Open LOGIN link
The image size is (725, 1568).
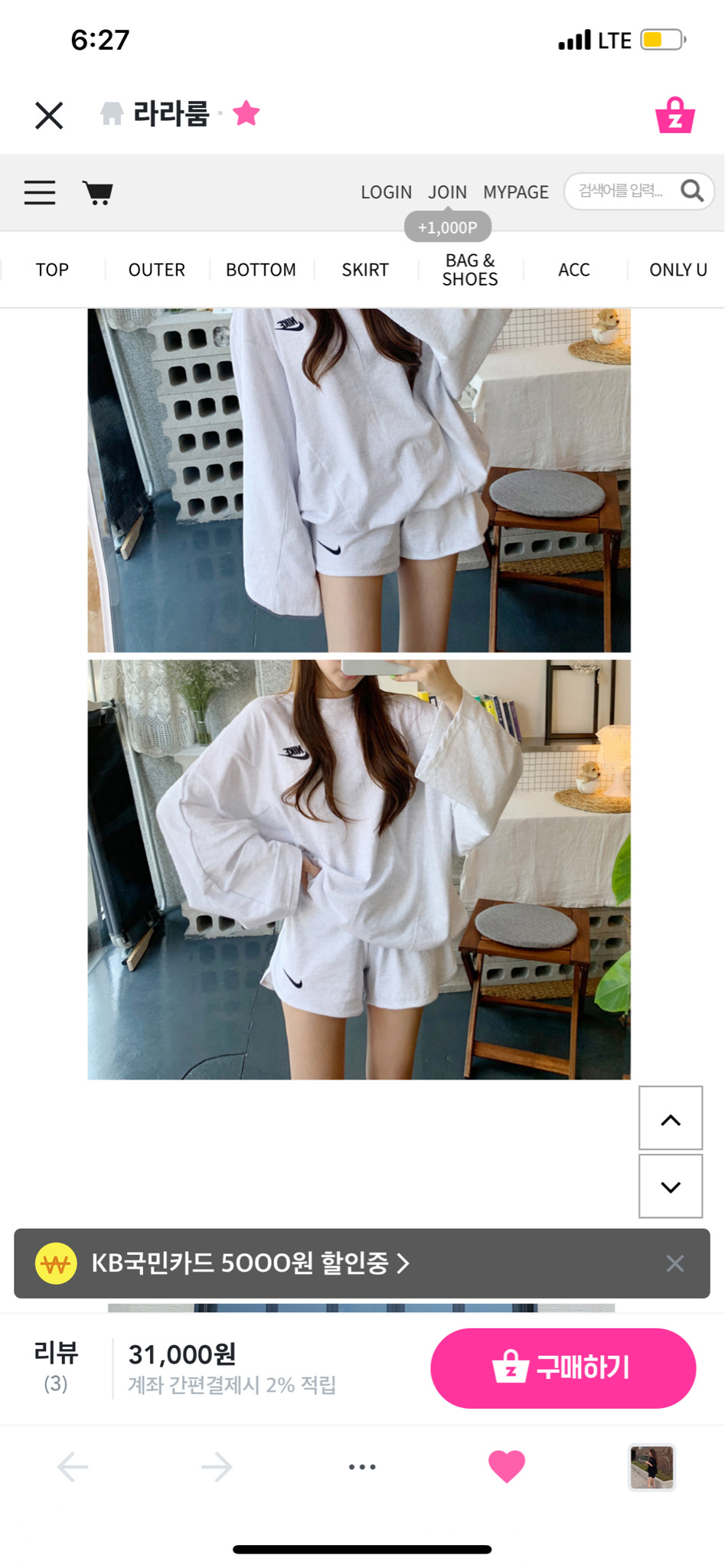click(386, 192)
